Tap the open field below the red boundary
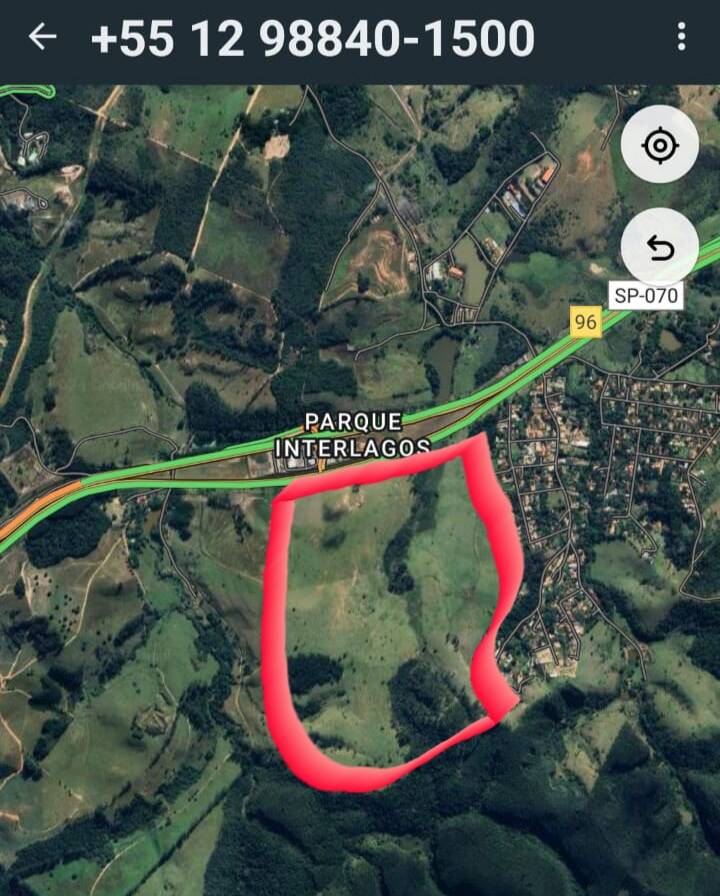The height and width of the screenshot is (896, 720). [360, 840]
